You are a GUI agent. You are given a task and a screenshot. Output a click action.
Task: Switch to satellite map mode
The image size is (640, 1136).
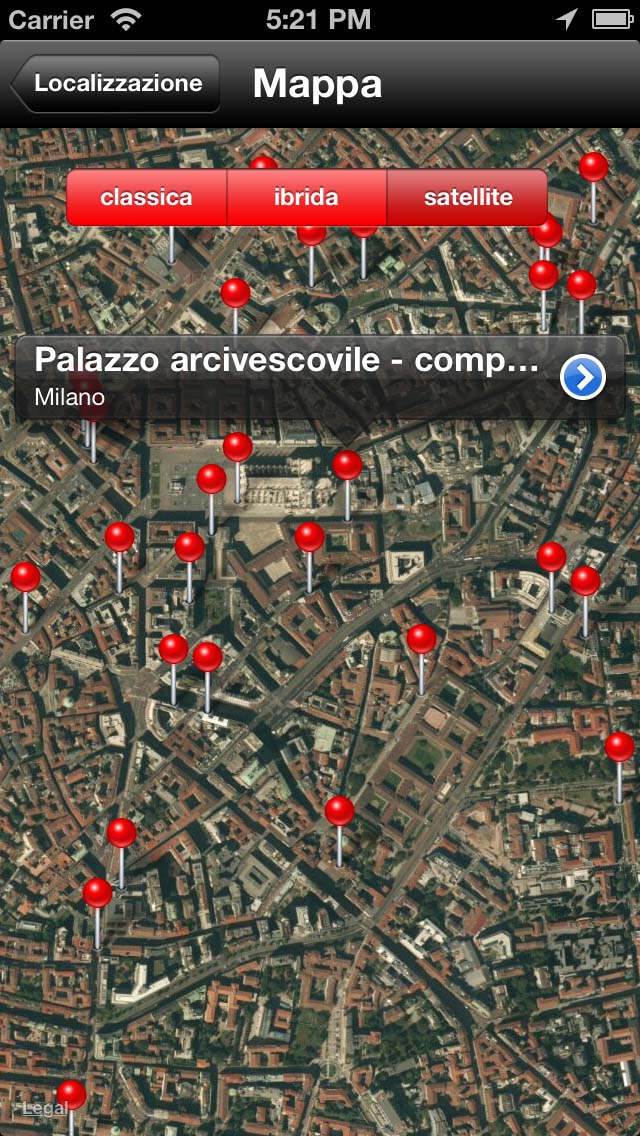coord(467,197)
